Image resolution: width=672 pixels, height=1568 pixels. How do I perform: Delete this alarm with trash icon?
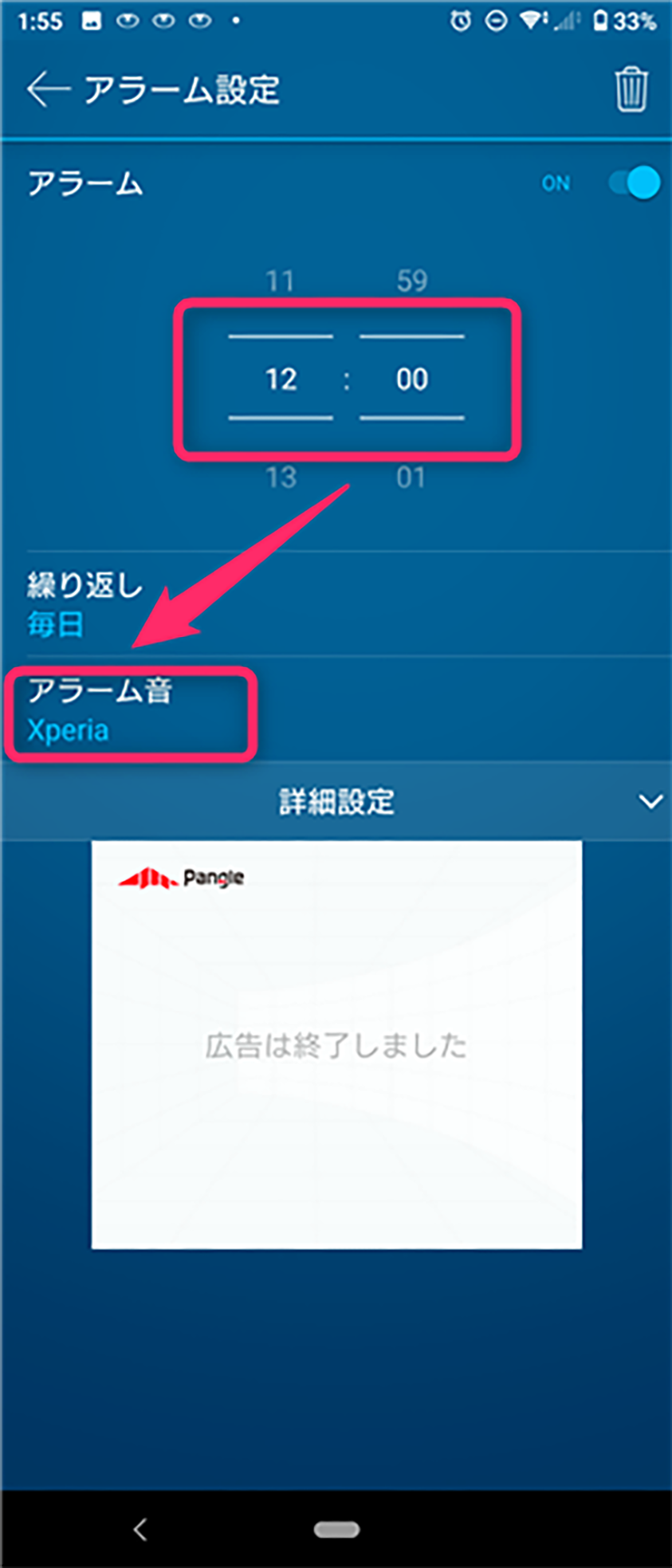[x=631, y=90]
